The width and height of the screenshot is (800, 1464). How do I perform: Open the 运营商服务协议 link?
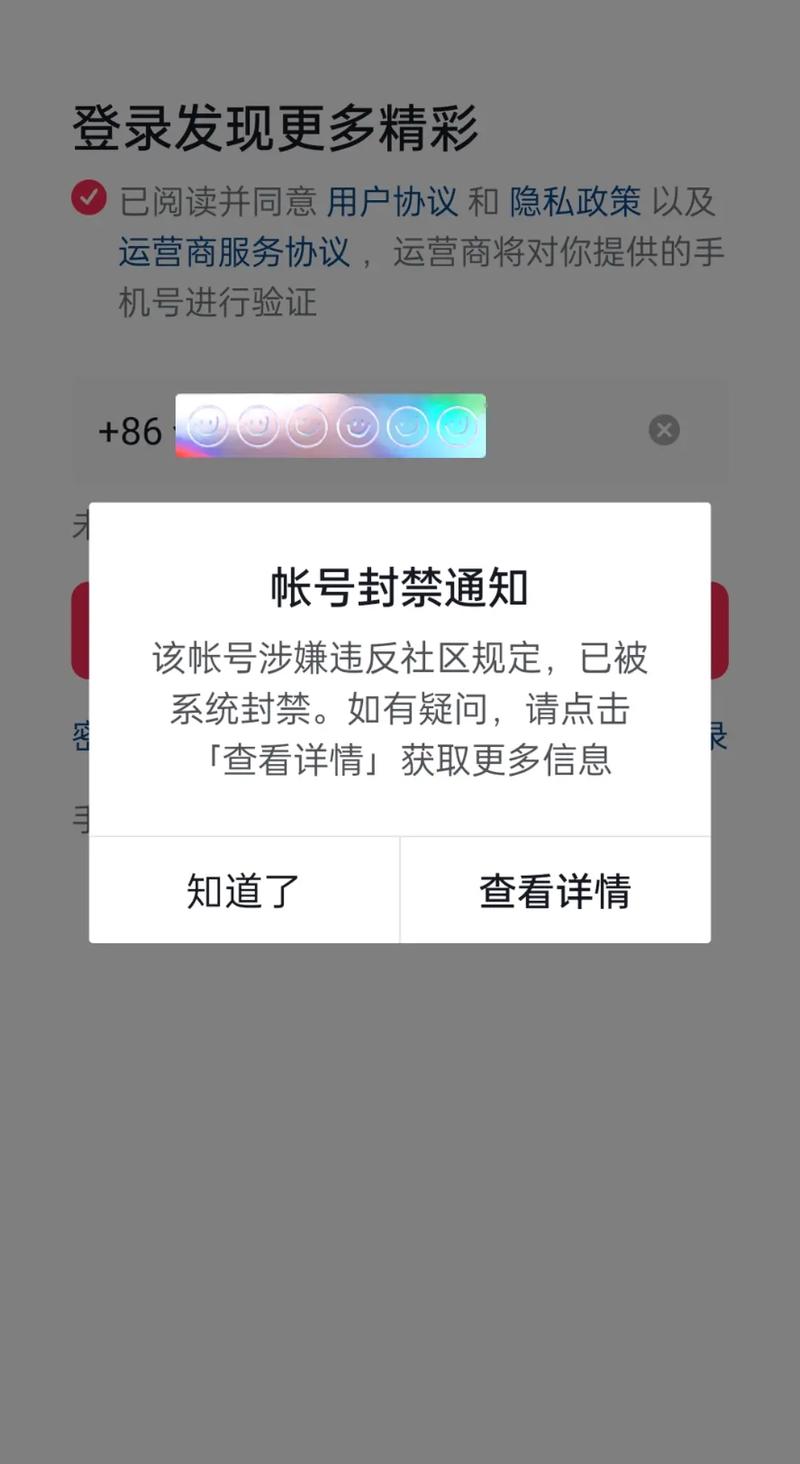pyautogui.click(x=234, y=252)
